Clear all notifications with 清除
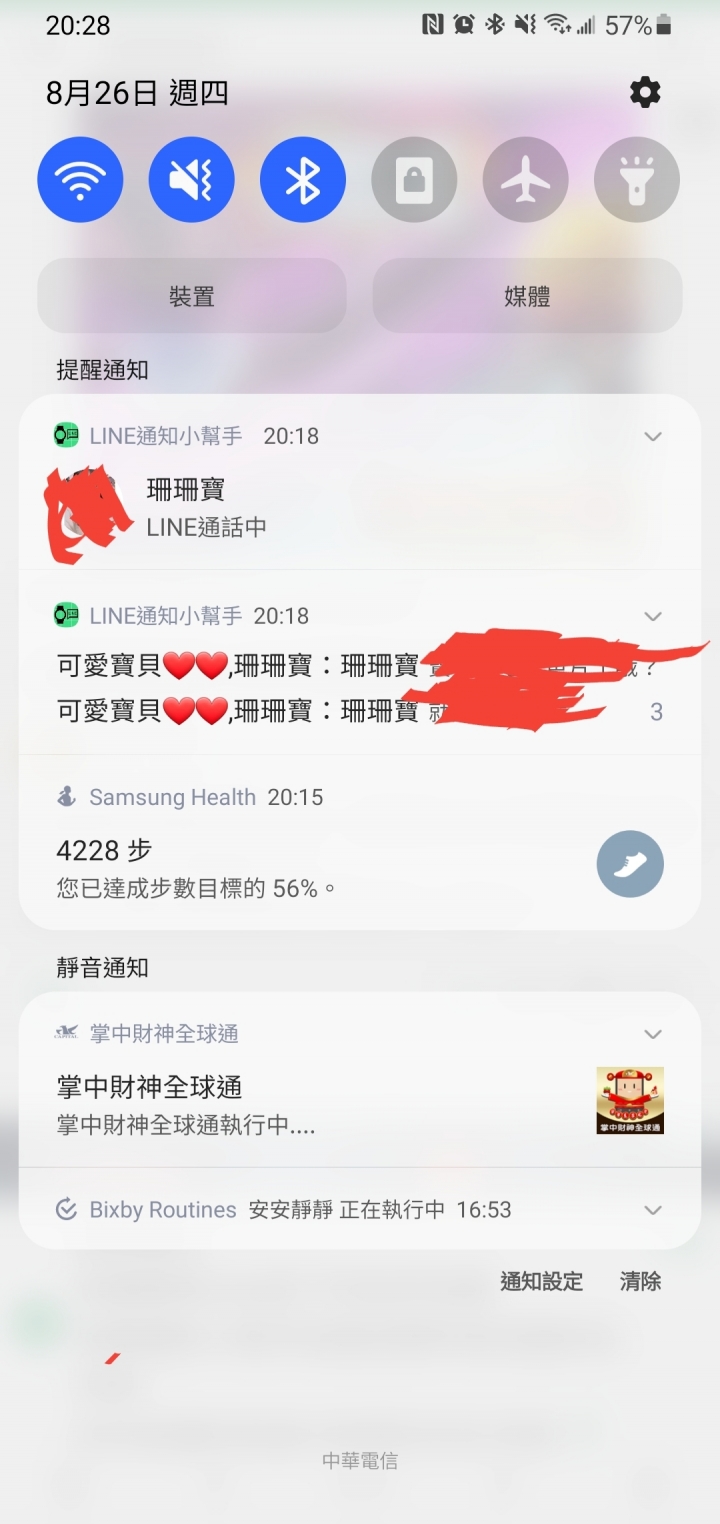The height and width of the screenshot is (1524, 720). 640,1281
